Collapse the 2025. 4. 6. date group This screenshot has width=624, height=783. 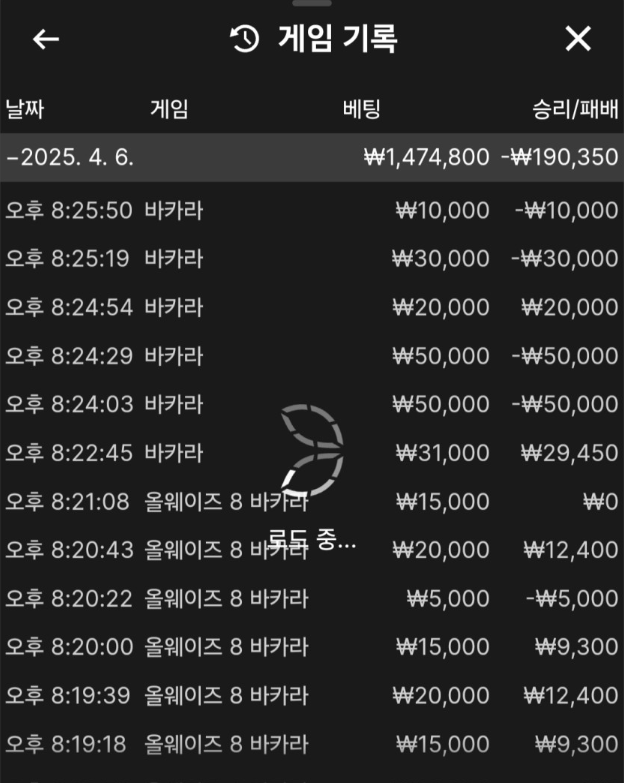(x=70, y=158)
